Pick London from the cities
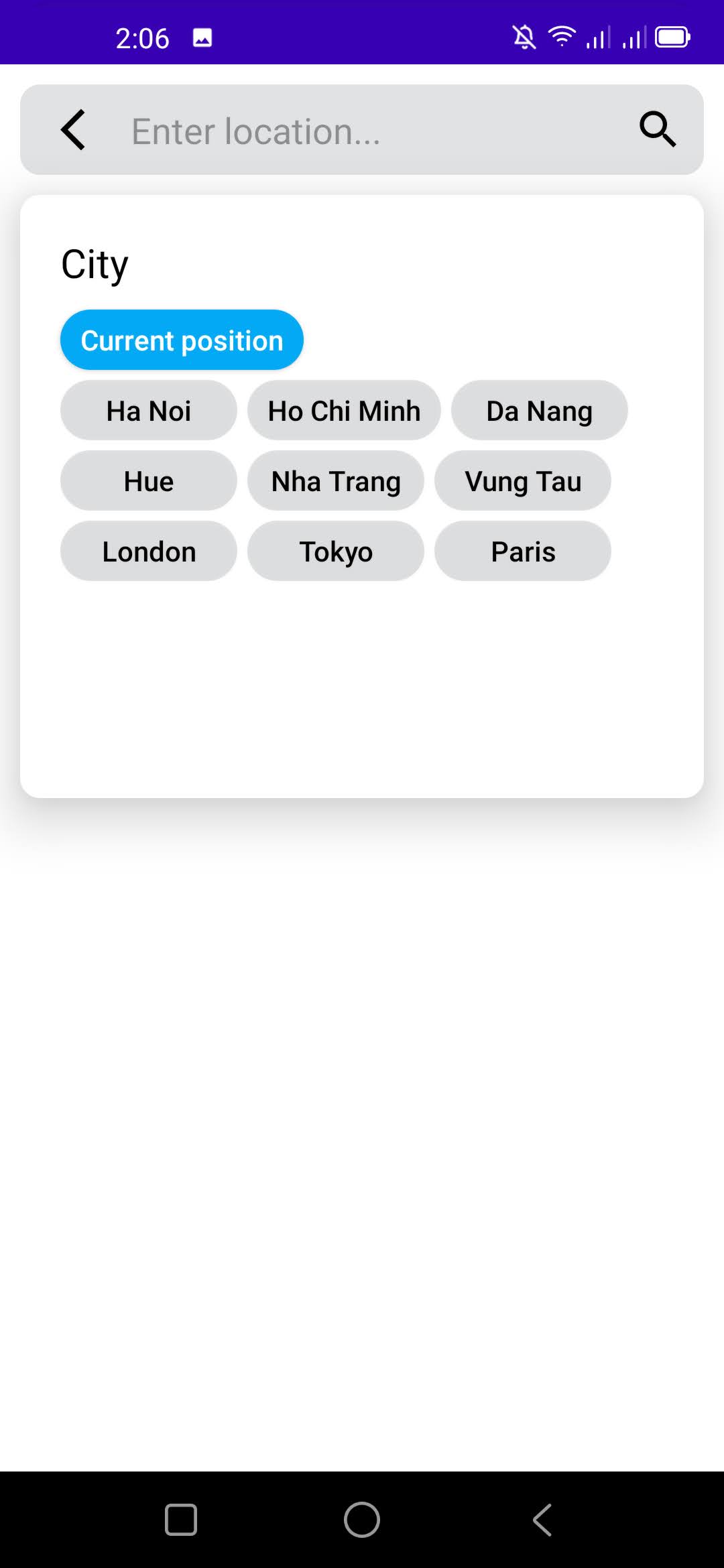Image resolution: width=724 pixels, height=1568 pixels. pyautogui.click(x=148, y=551)
